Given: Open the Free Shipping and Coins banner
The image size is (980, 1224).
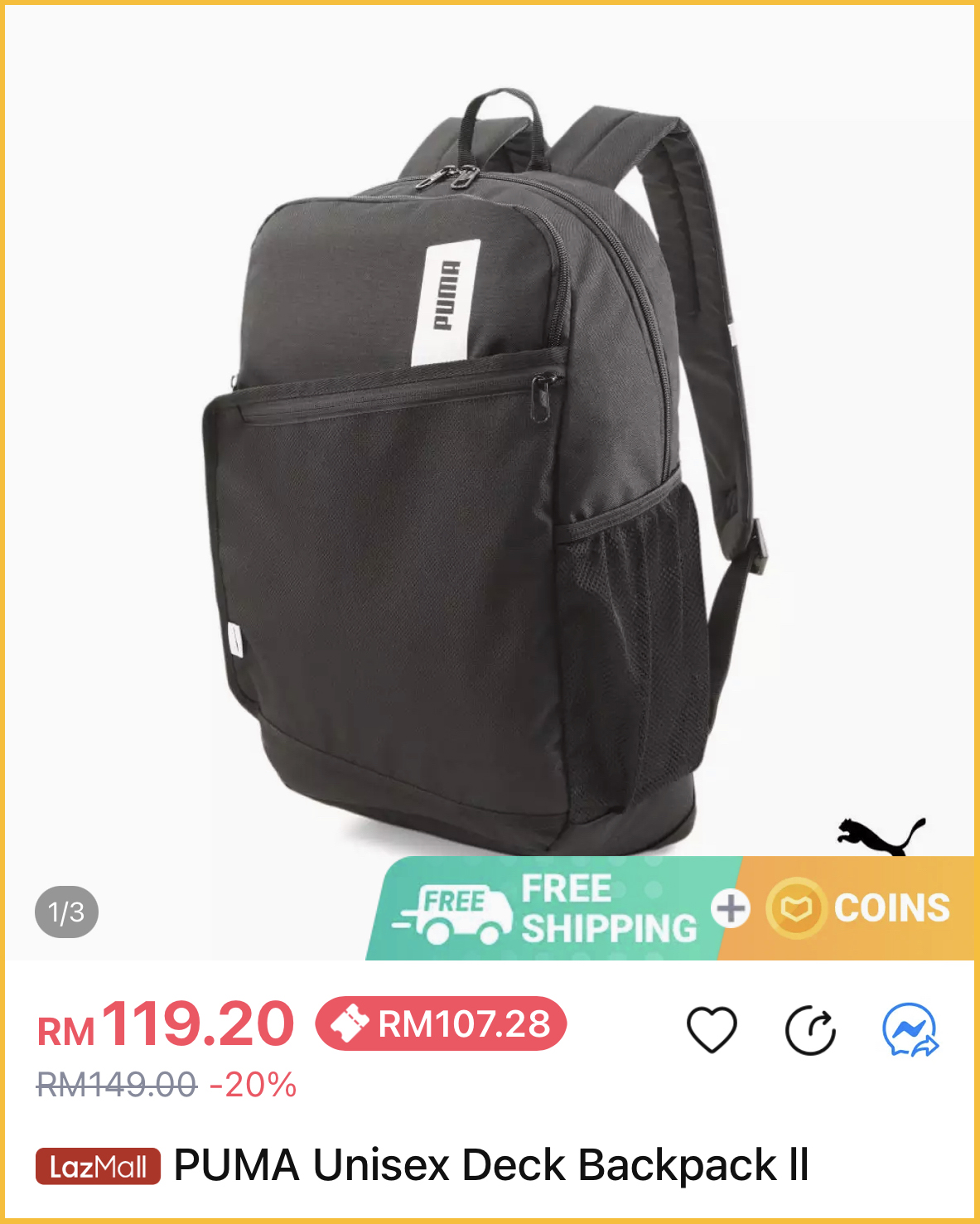Looking at the screenshot, I should [x=671, y=908].
